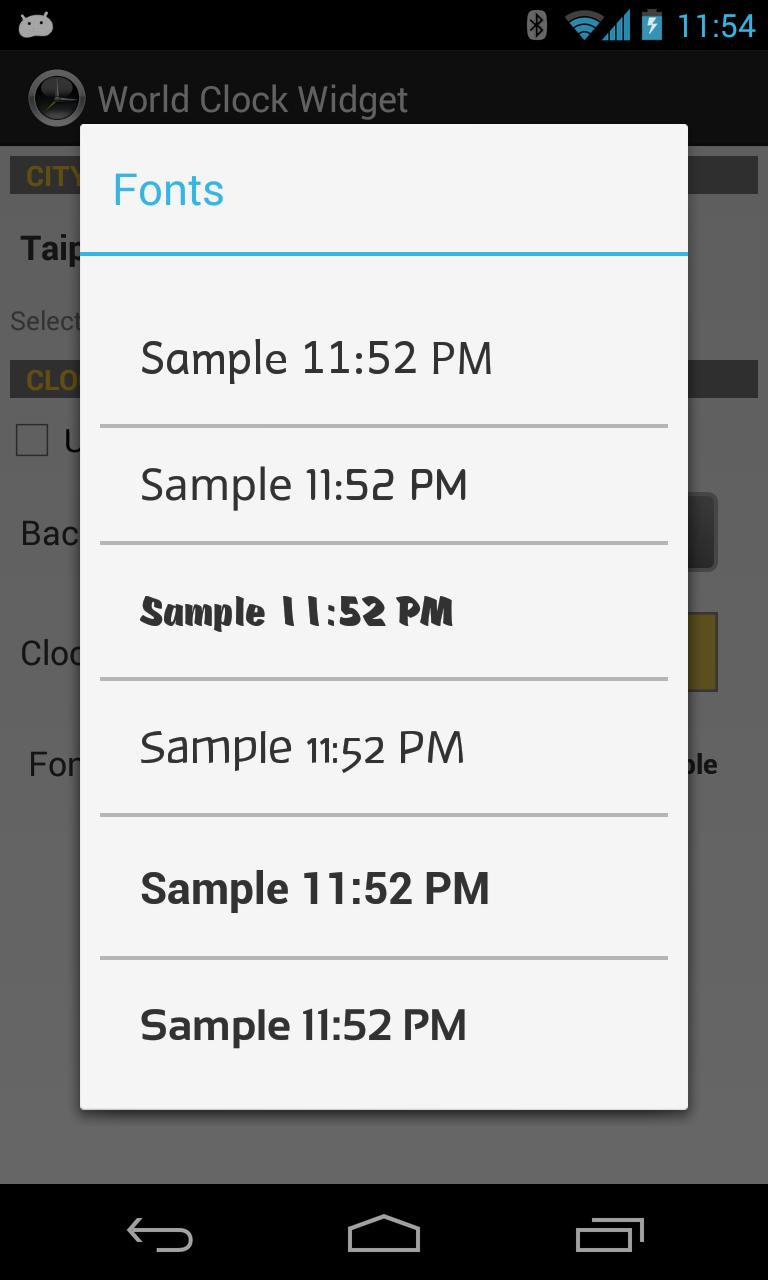Select the first handwritten-style font sample
The width and height of the screenshot is (768, 1280).
click(317, 357)
